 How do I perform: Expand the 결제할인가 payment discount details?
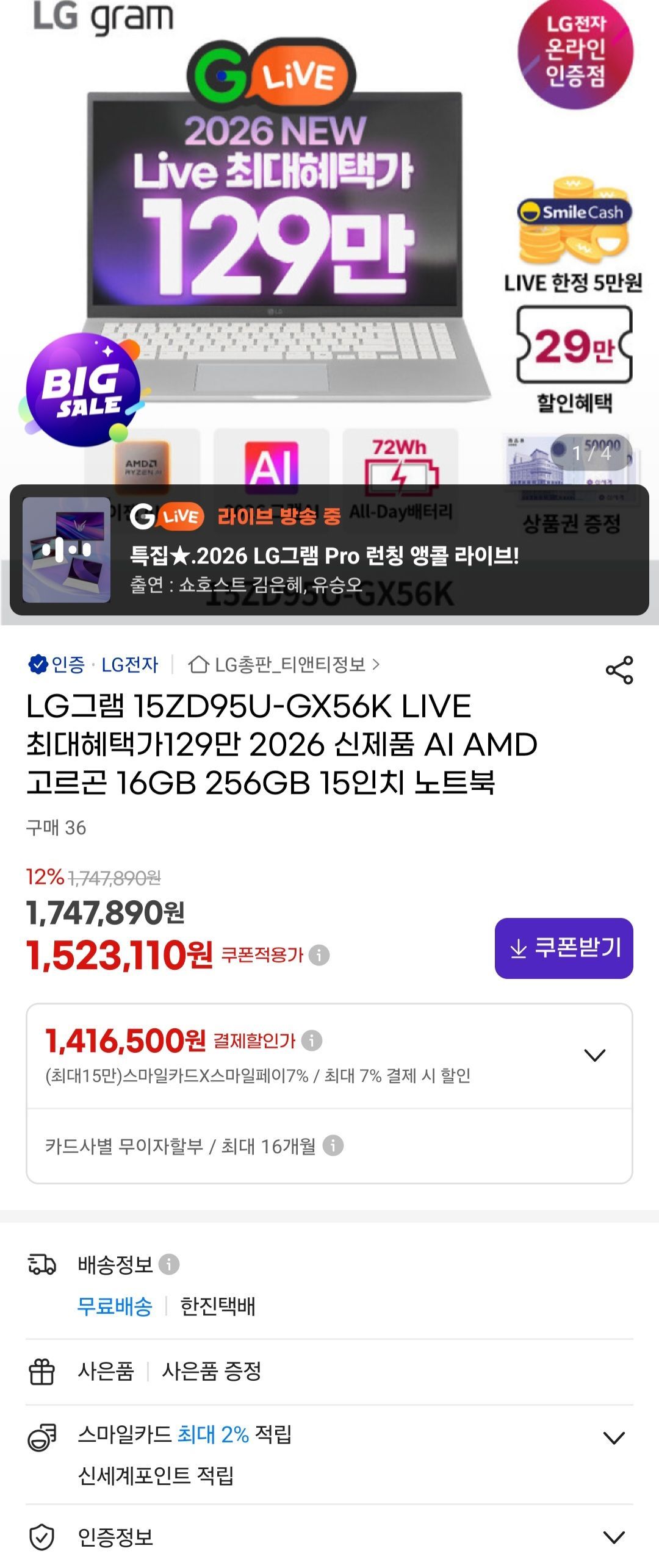click(x=594, y=1055)
